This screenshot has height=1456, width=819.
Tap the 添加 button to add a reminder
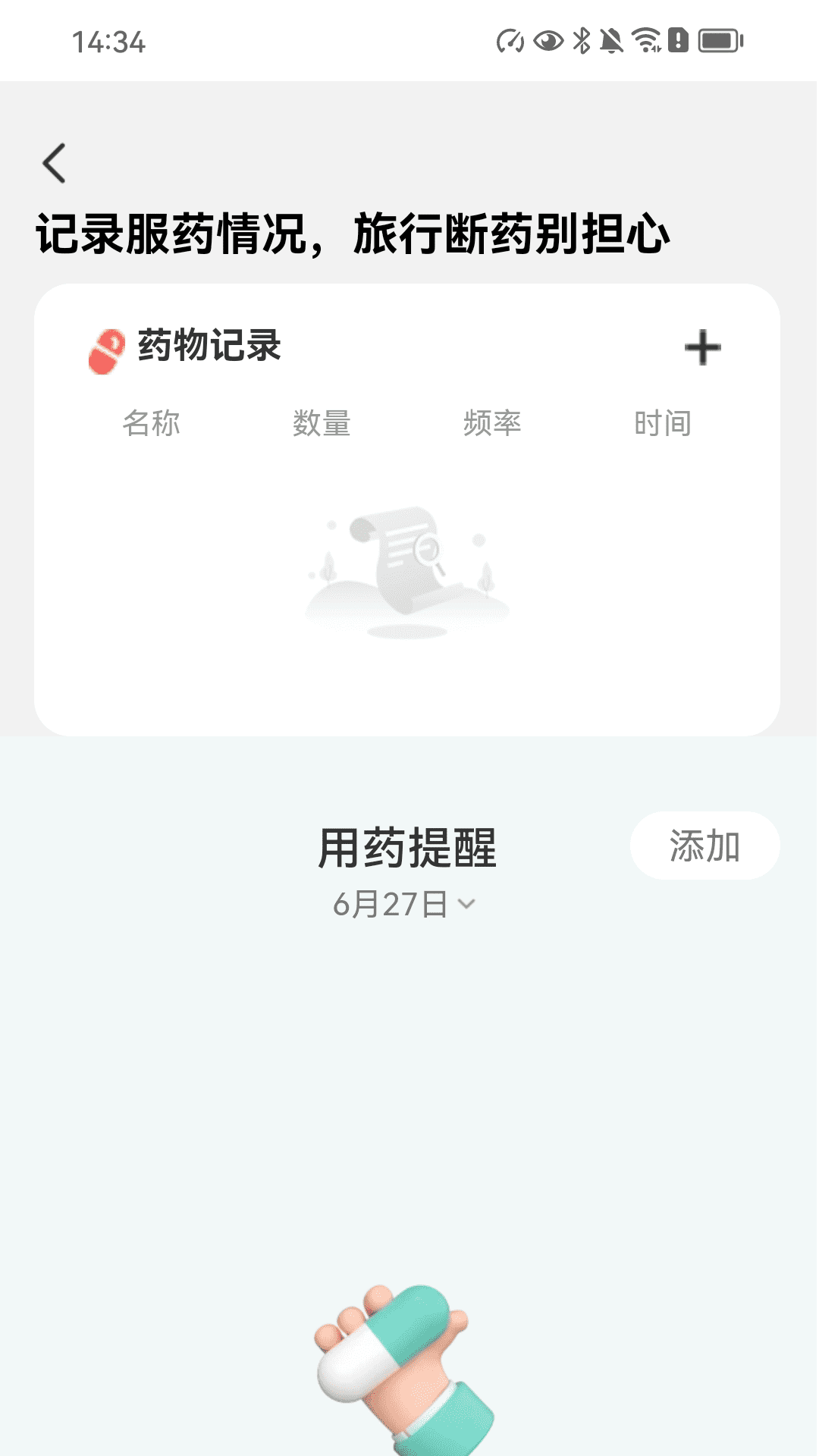coord(702,846)
